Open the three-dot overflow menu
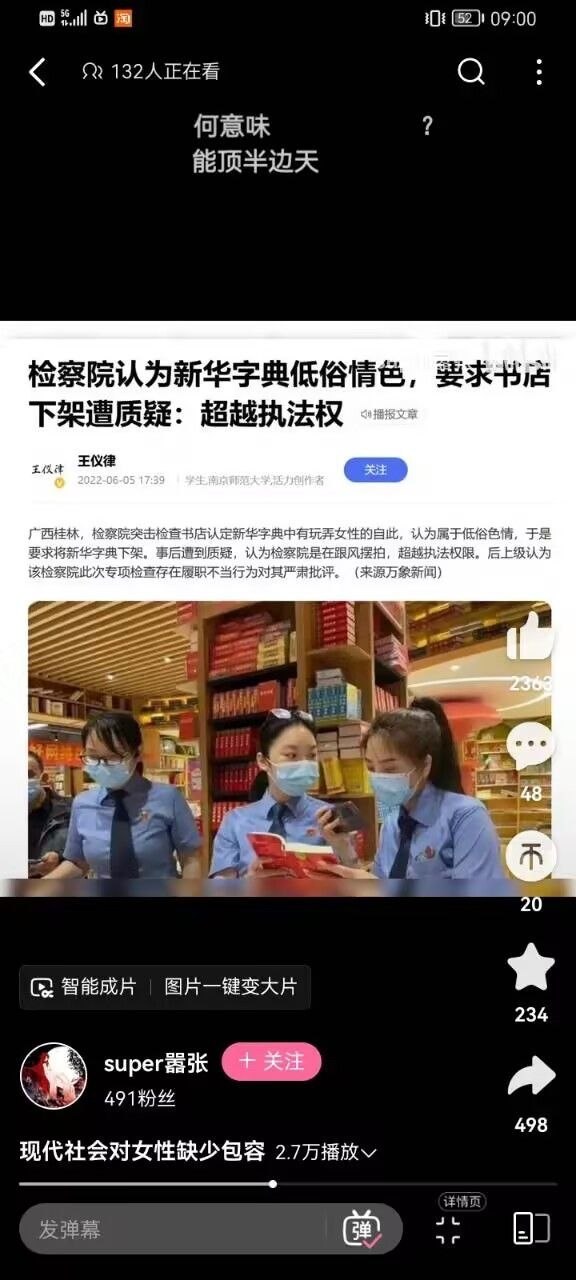This screenshot has height=1280, width=576. pyautogui.click(x=539, y=71)
